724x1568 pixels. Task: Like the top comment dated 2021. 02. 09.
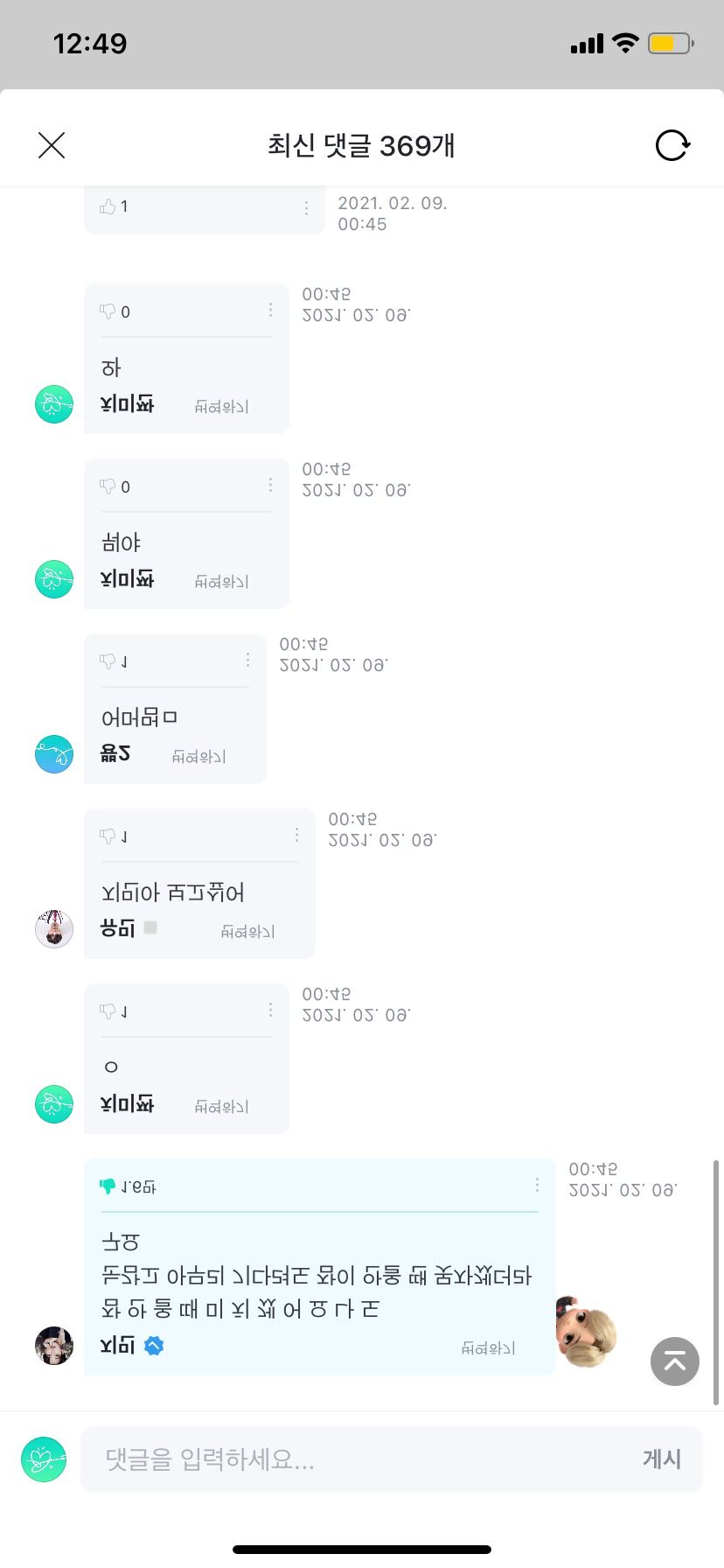coord(108,206)
